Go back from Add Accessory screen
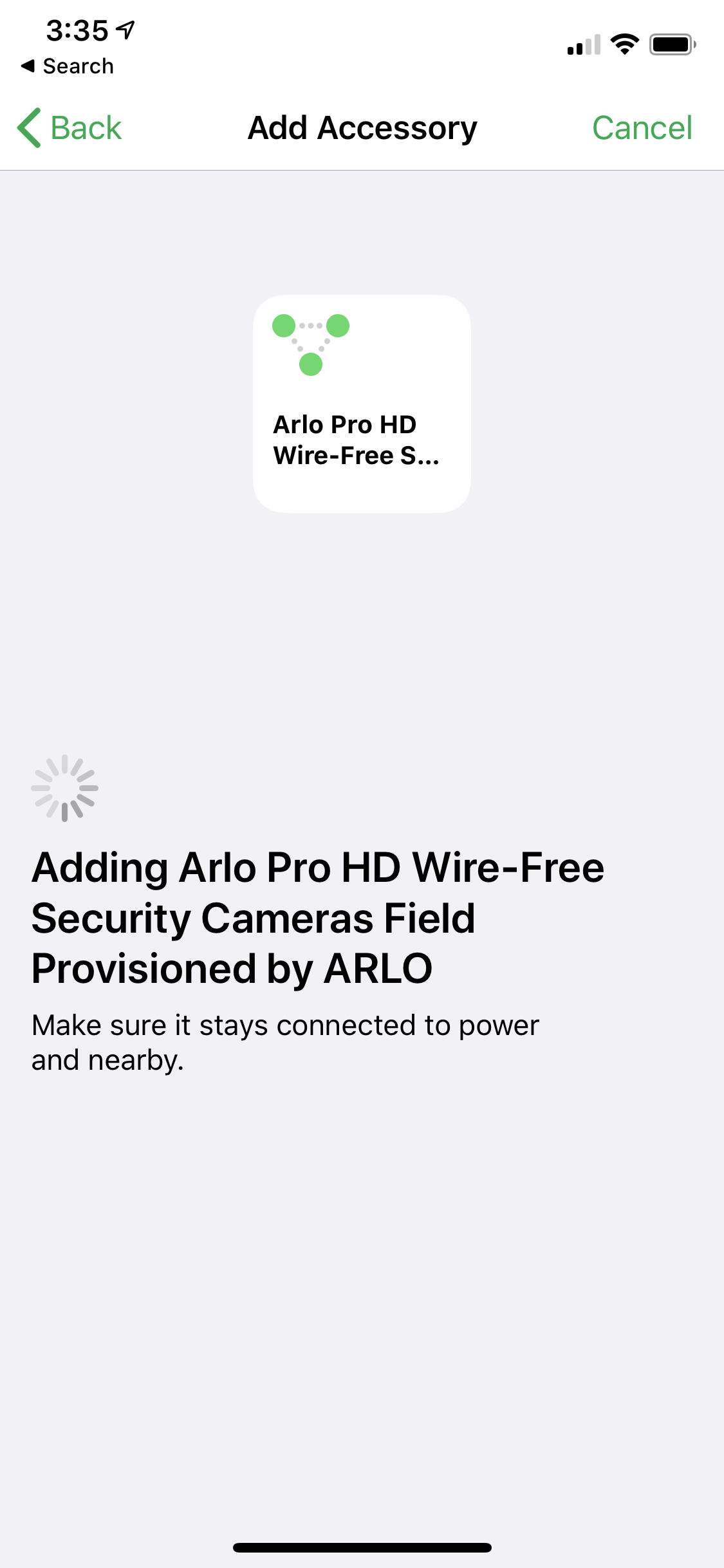Image resolution: width=724 pixels, height=1568 pixels. coord(70,127)
